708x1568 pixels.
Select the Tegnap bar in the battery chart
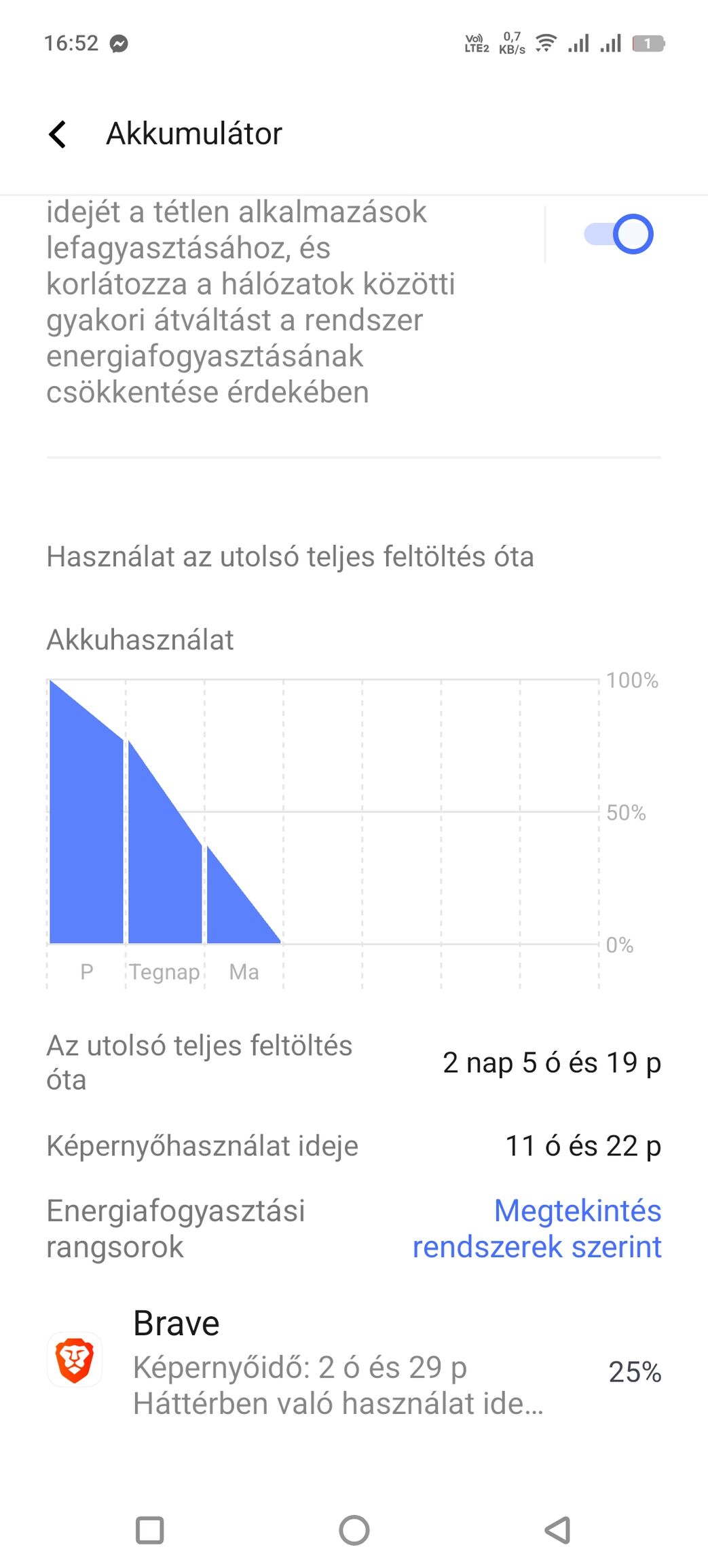(x=165, y=841)
